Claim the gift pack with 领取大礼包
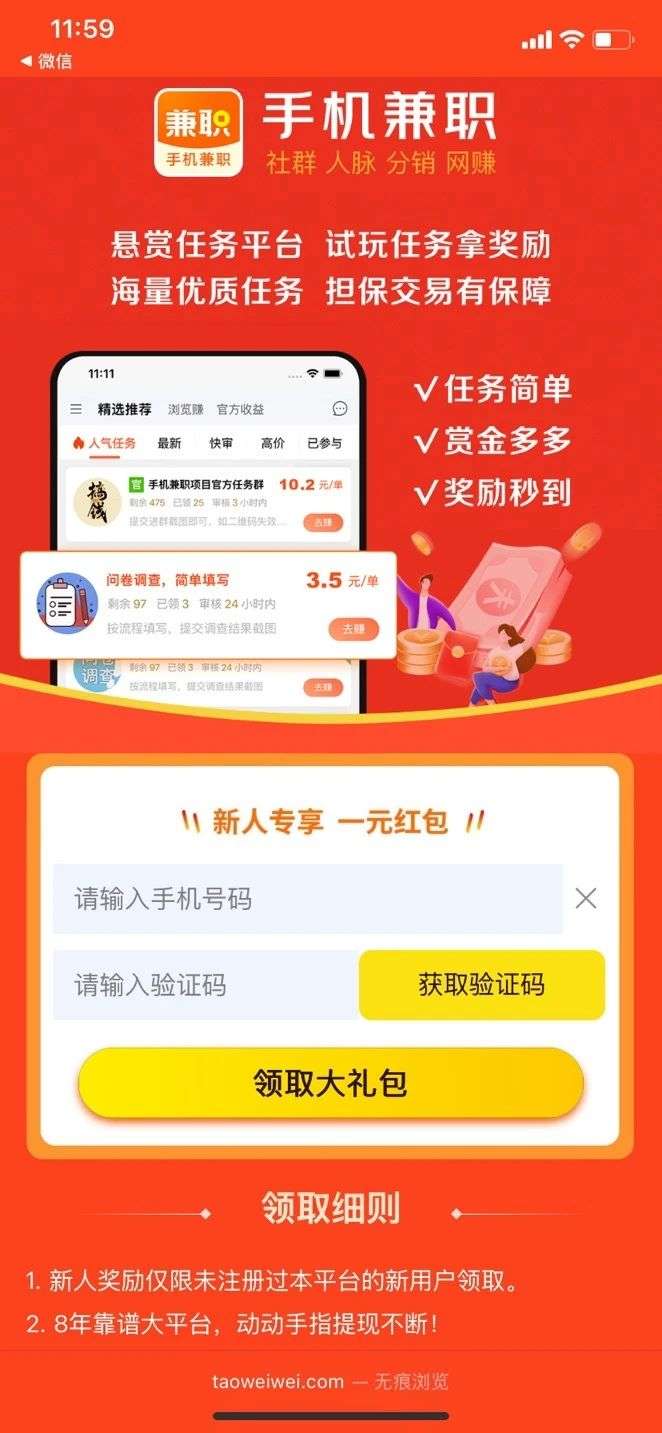The height and width of the screenshot is (1433, 662). pyautogui.click(x=330, y=1083)
